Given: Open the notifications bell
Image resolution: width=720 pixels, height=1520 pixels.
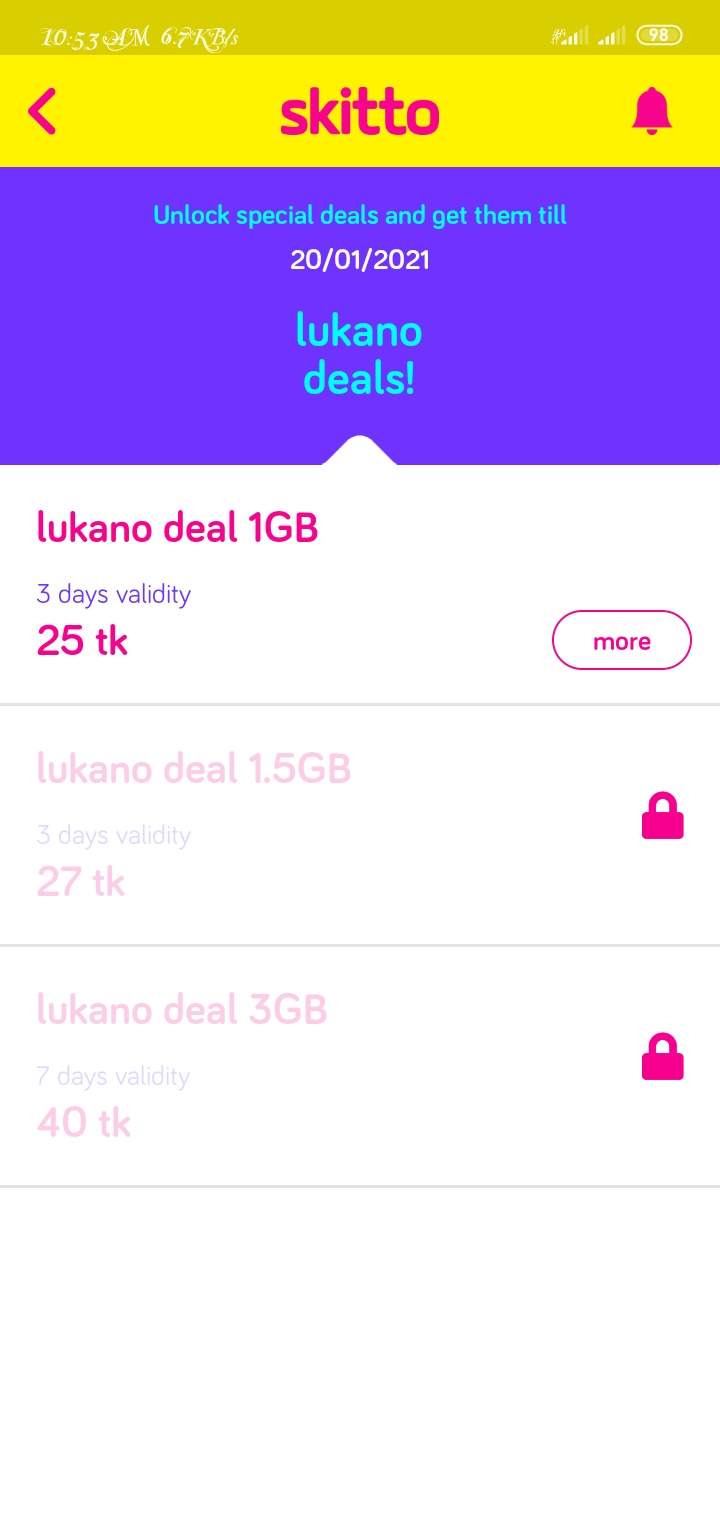Looking at the screenshot, I should [x=652, y=111].
